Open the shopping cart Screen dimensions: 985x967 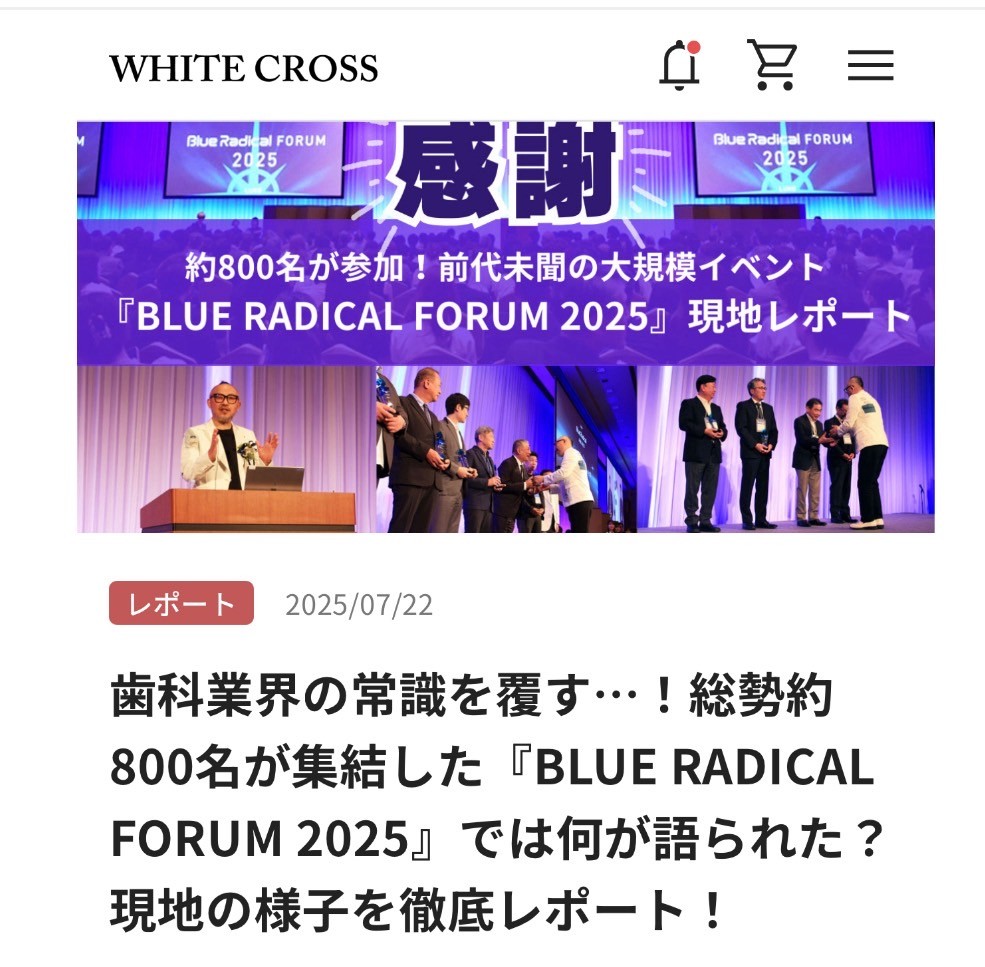[x=772, y=66]
